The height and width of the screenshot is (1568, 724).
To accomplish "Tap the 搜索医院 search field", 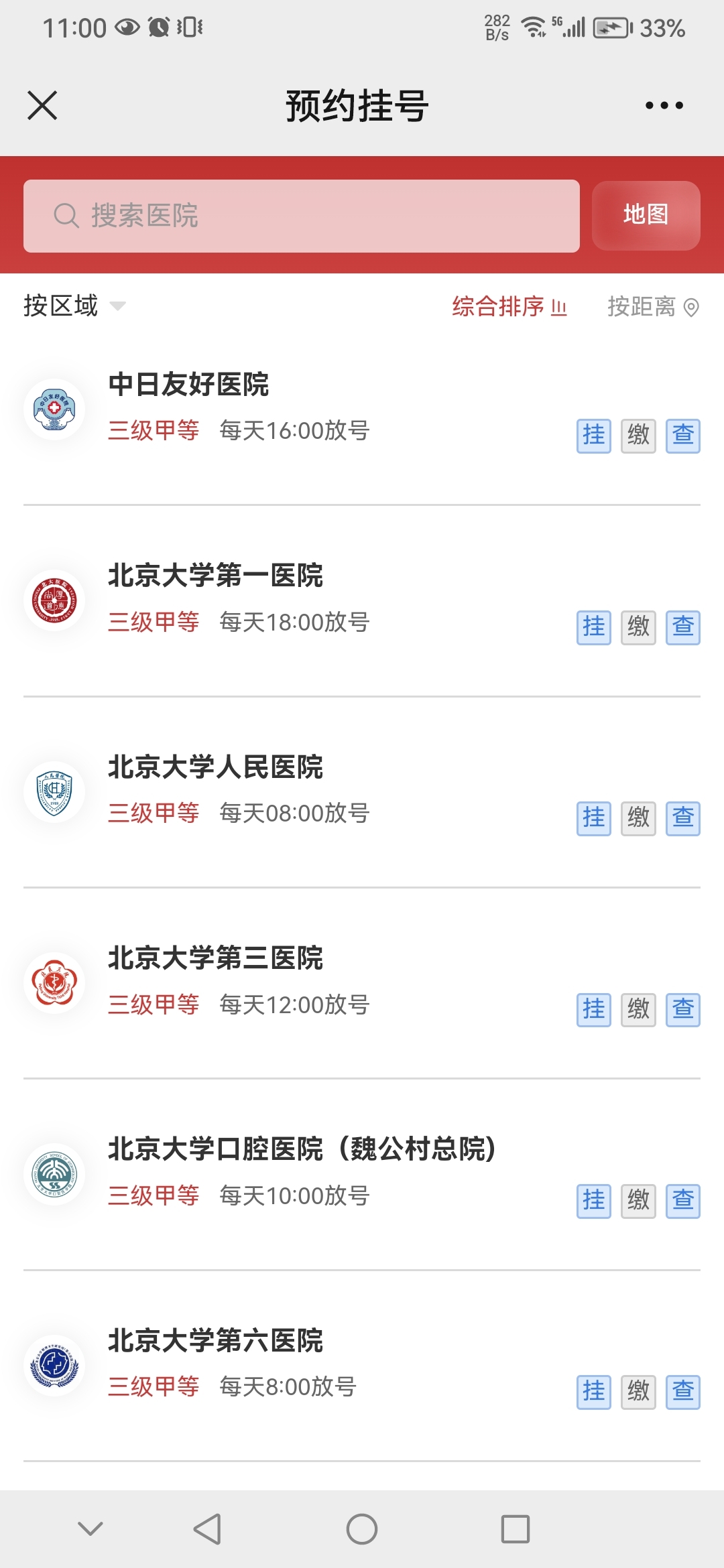I will 302,216.
